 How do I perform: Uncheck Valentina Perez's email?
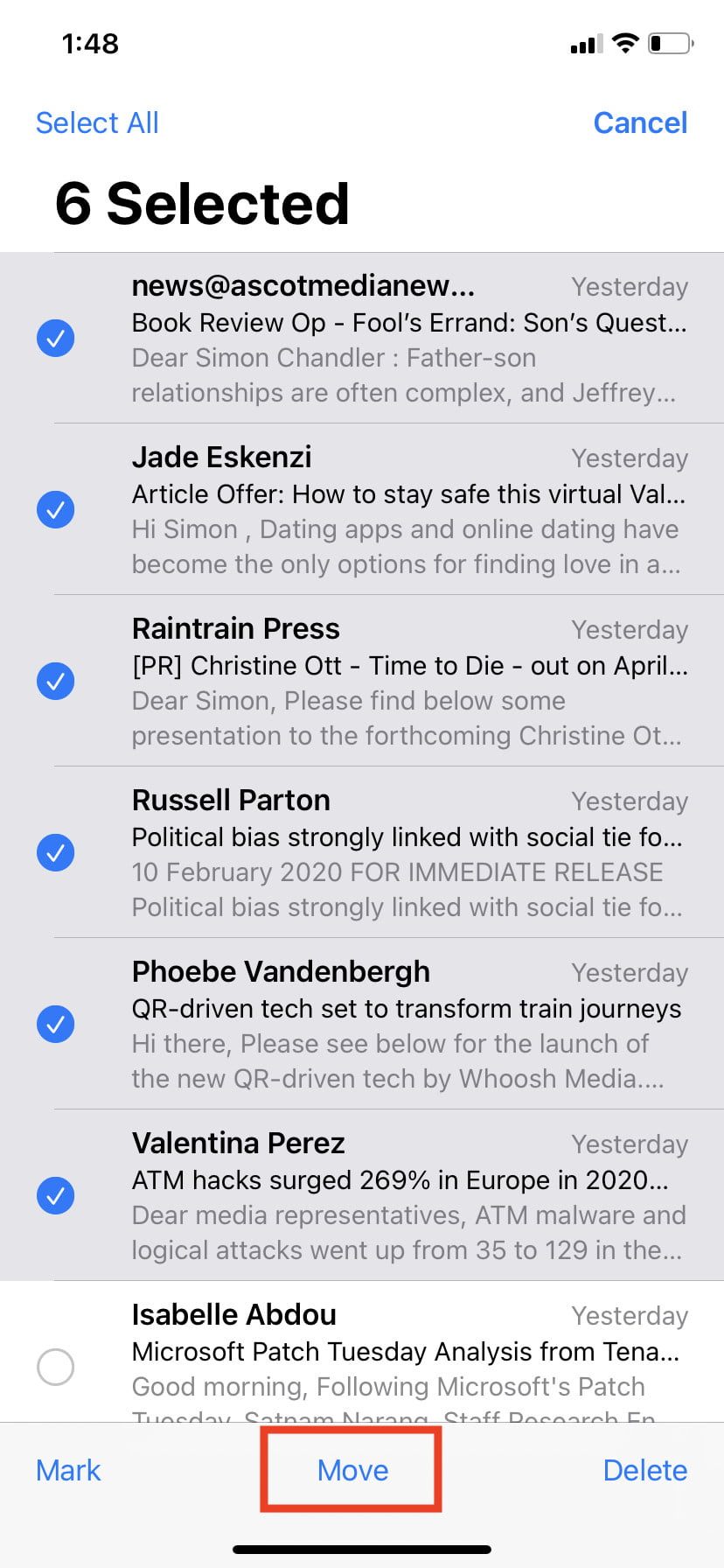click(56, 1196)
